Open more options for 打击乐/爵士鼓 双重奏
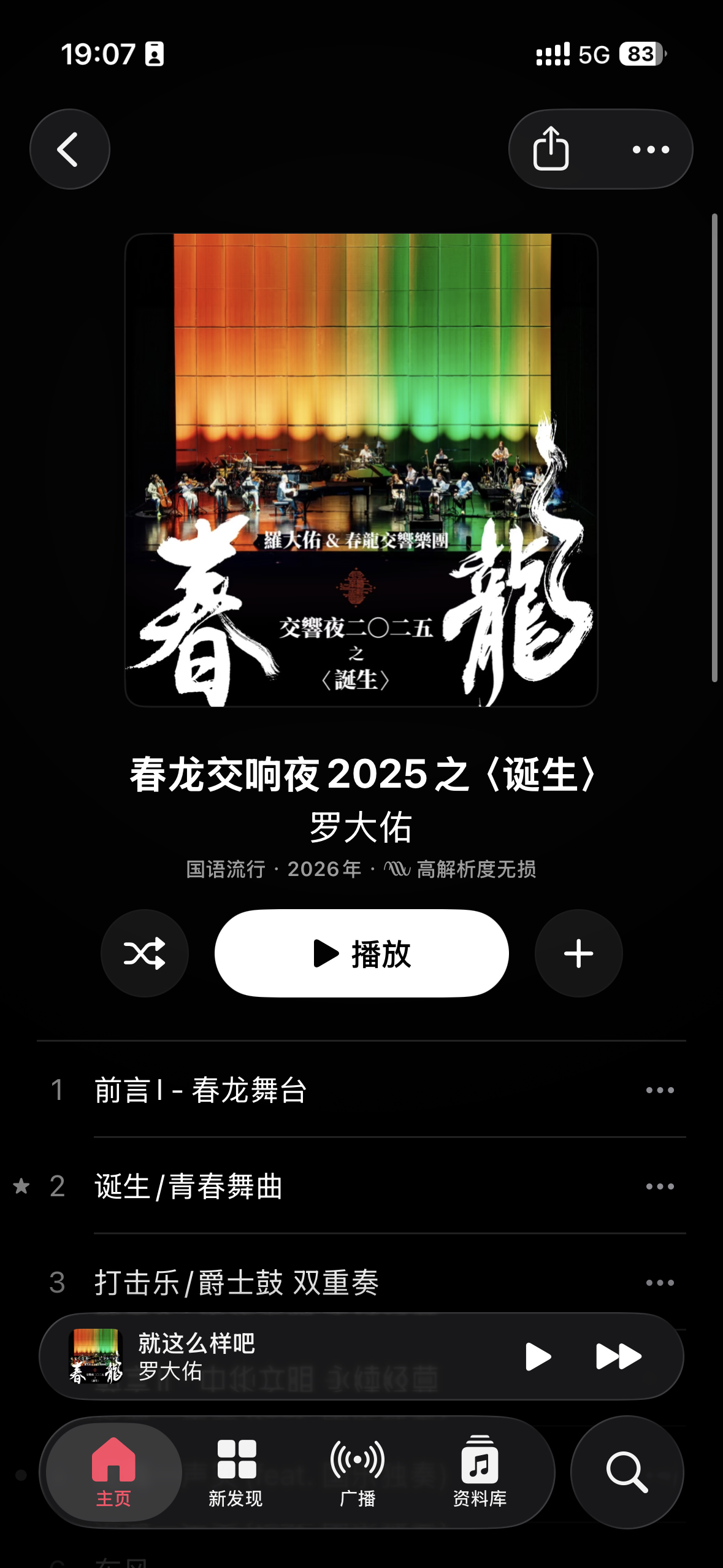 click(660, 1282)
